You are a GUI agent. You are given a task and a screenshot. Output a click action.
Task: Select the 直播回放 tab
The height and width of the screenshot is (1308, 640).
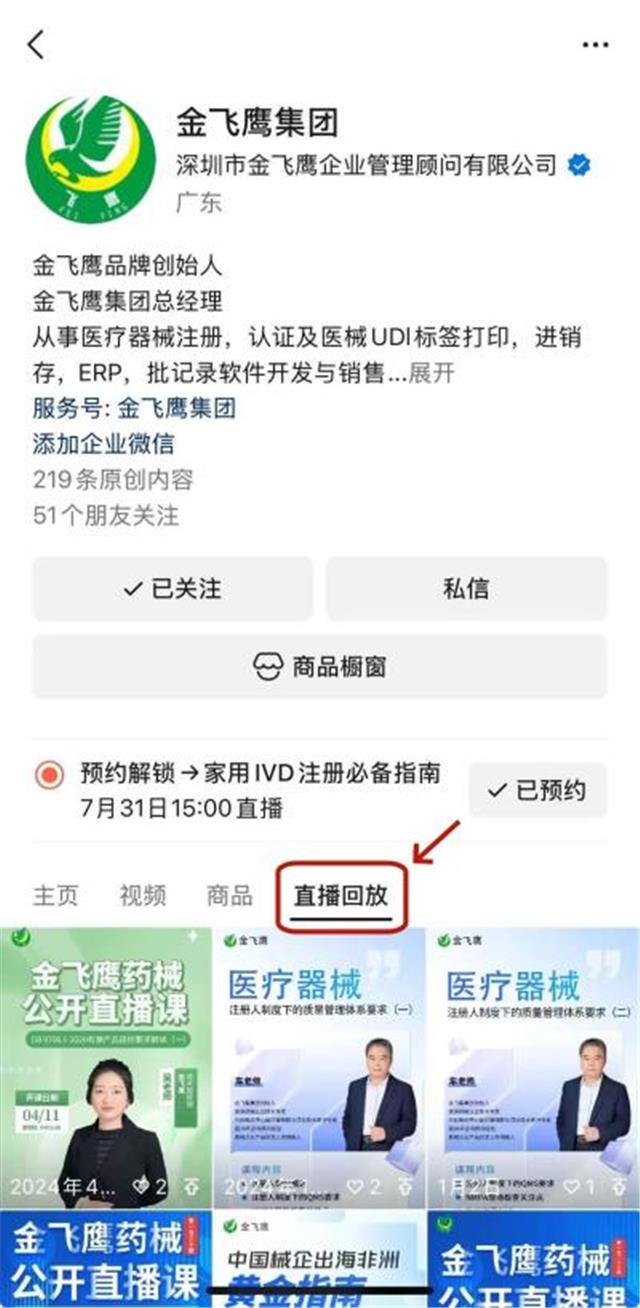click(x=341, y=895)
